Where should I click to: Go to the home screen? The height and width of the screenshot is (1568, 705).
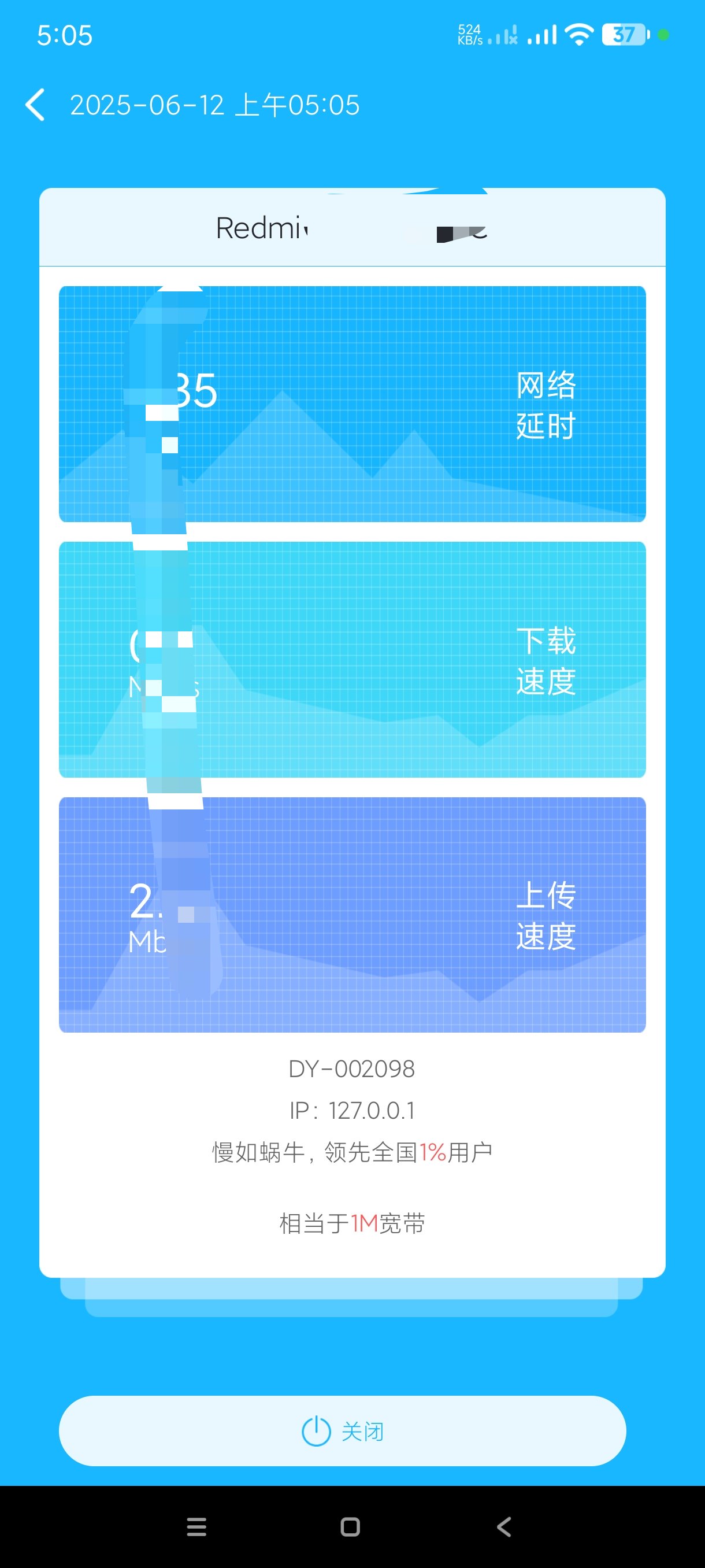[350, 1526]
